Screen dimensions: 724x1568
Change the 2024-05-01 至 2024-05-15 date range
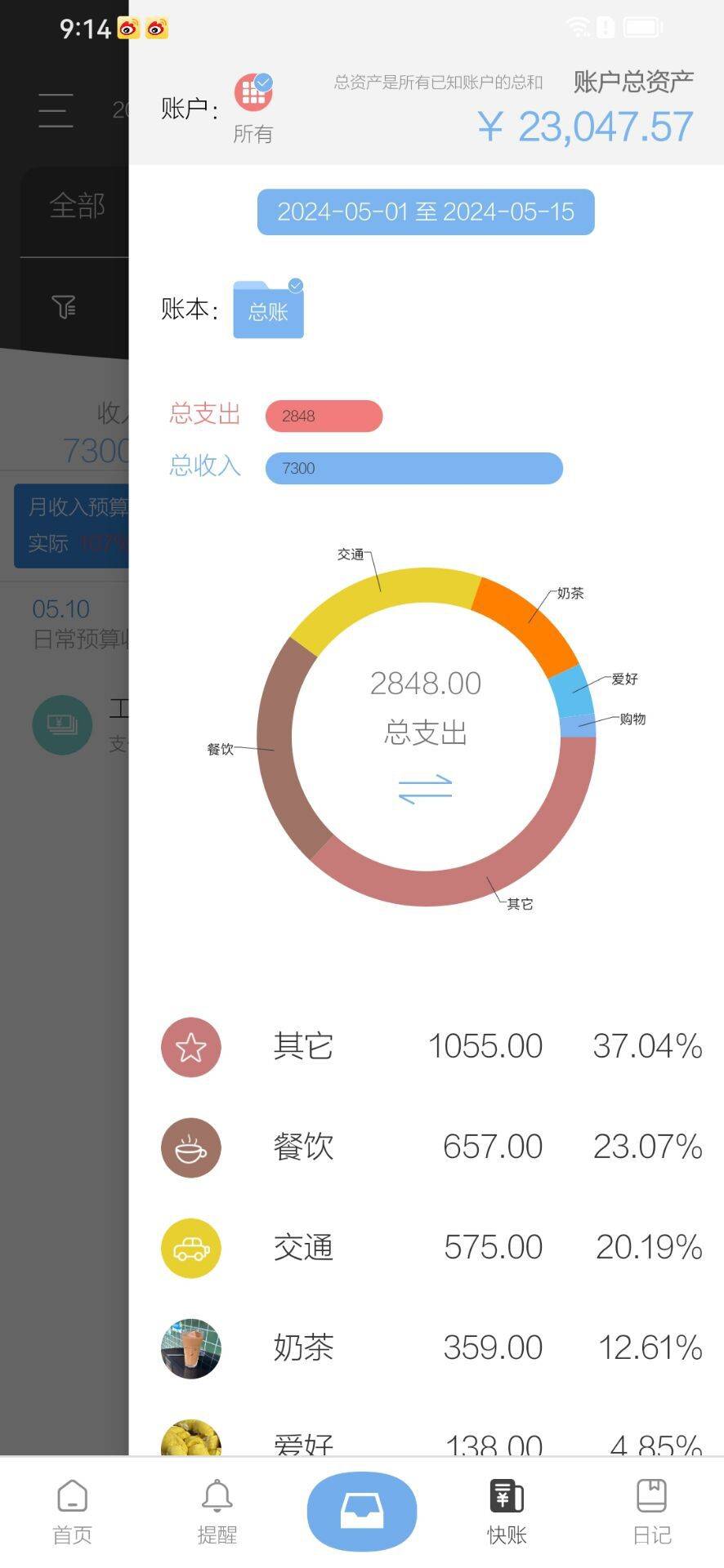coord(426,212)
